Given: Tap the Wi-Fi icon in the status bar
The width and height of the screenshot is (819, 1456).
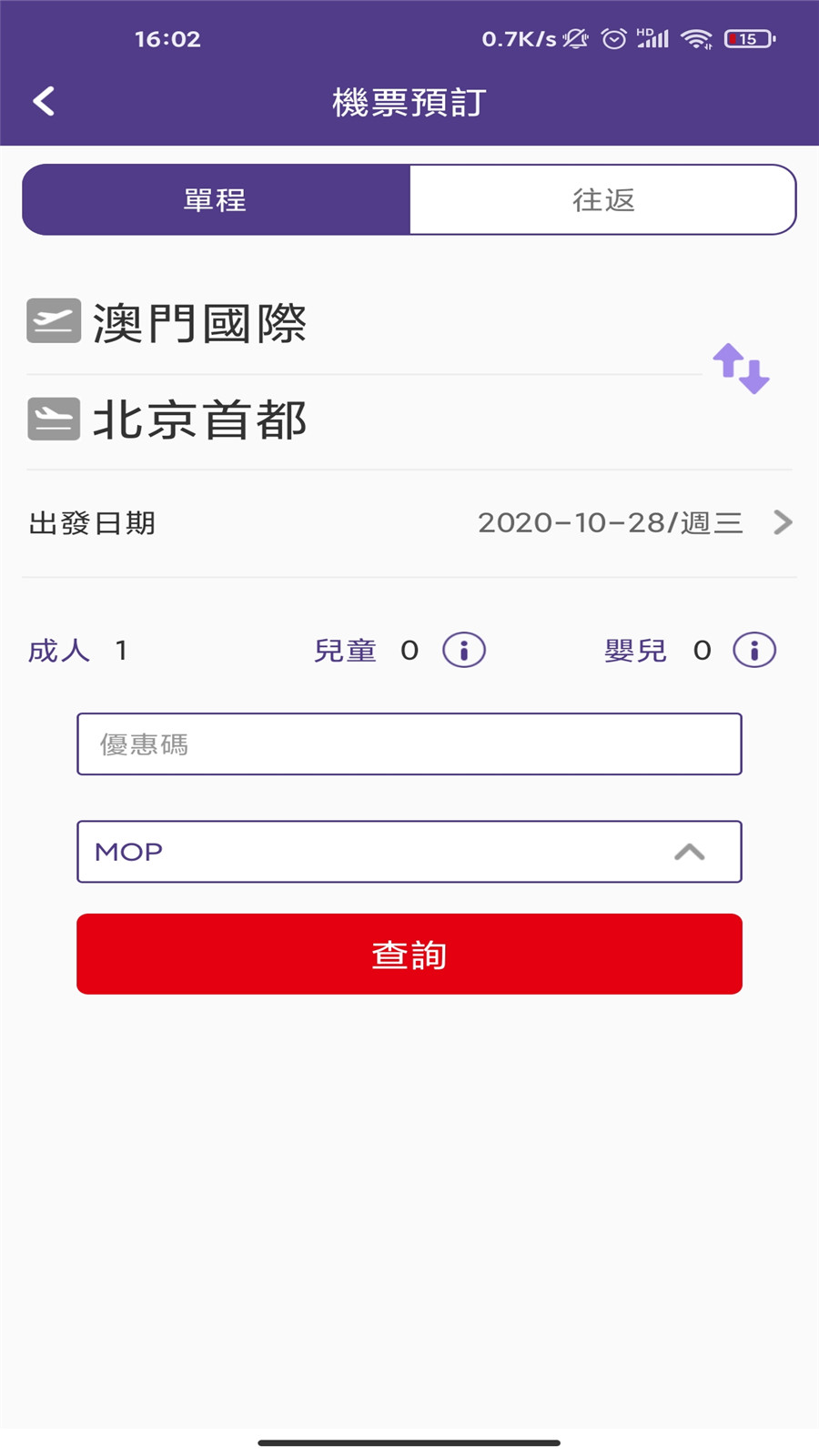Looking at the screenshot, I should (696, 38).
